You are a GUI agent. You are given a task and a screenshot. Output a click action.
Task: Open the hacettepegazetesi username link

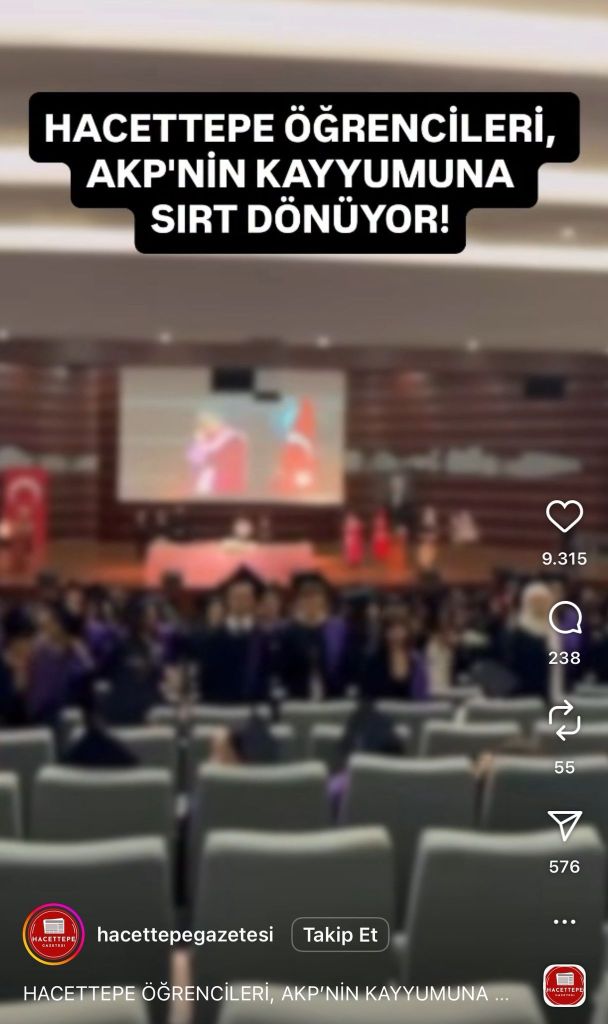click(185, 935)
